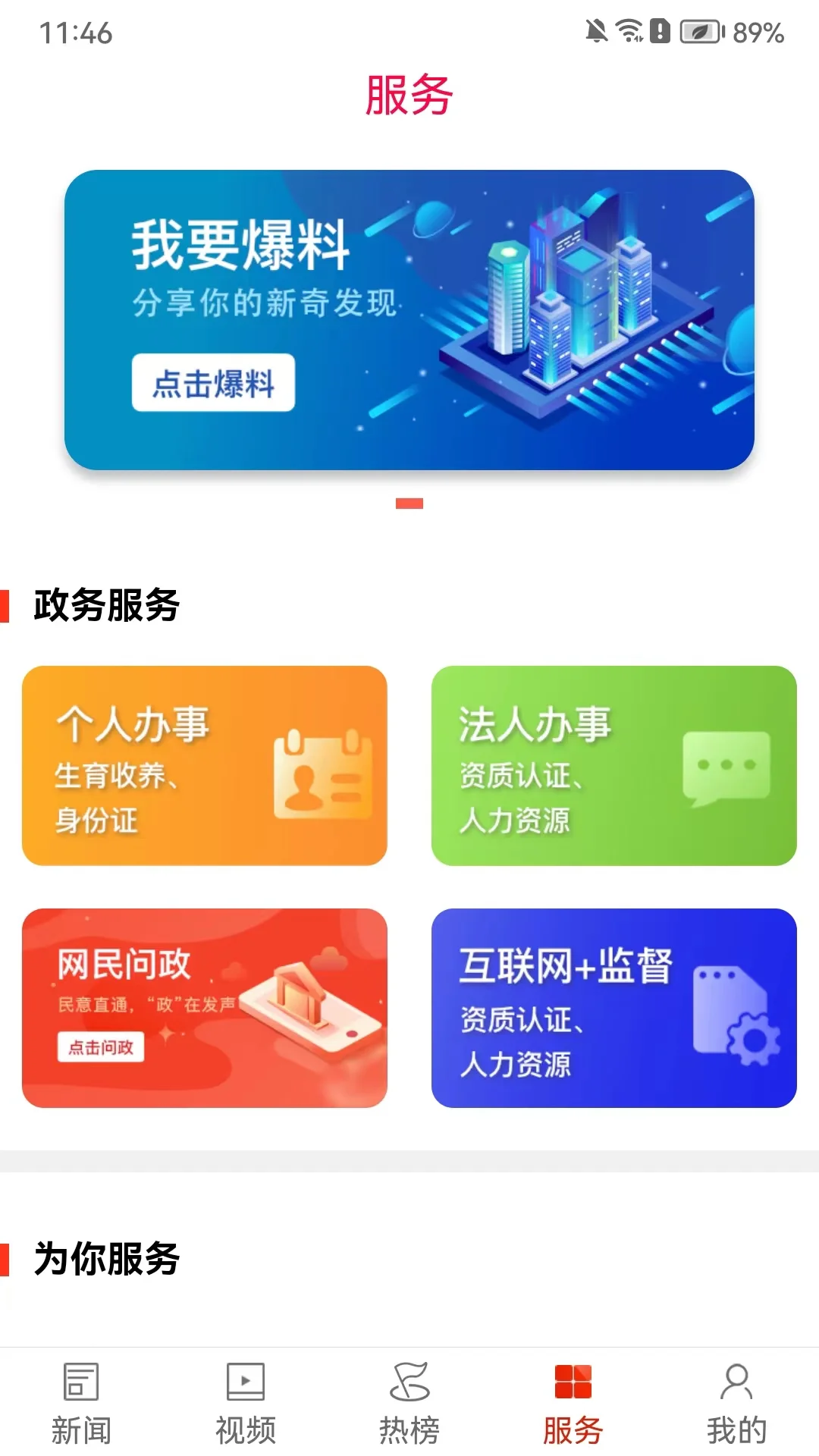This screenshot has width=819, height=1456.
Task: Open the 法人办事 service card
Action: coord(611,766)
